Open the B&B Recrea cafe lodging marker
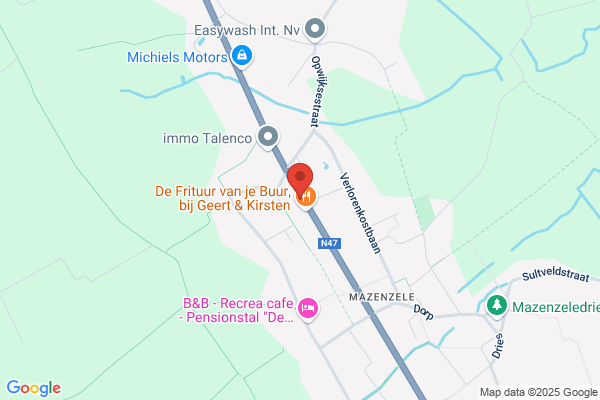This screenshot has height=400, width=600. (308, 309)
